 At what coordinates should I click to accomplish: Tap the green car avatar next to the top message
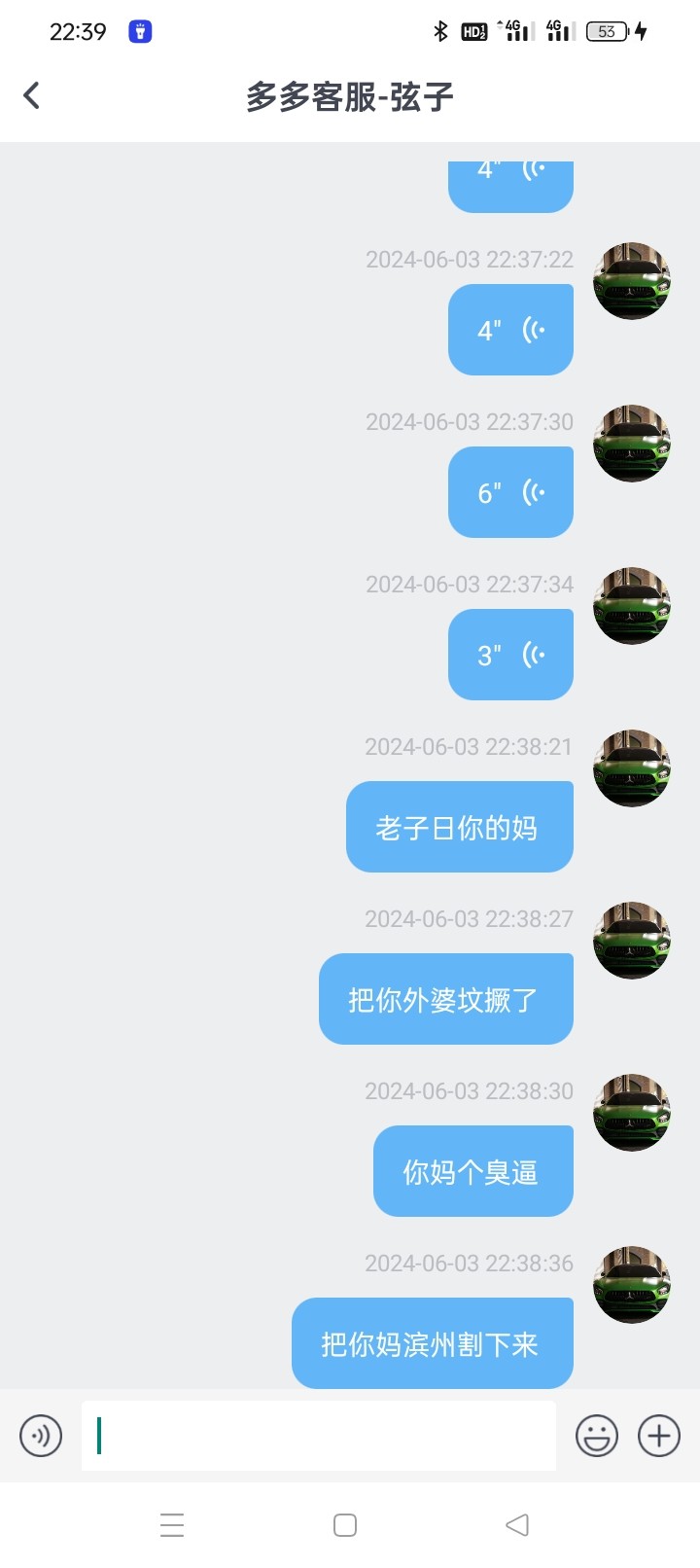pos(631,279)
